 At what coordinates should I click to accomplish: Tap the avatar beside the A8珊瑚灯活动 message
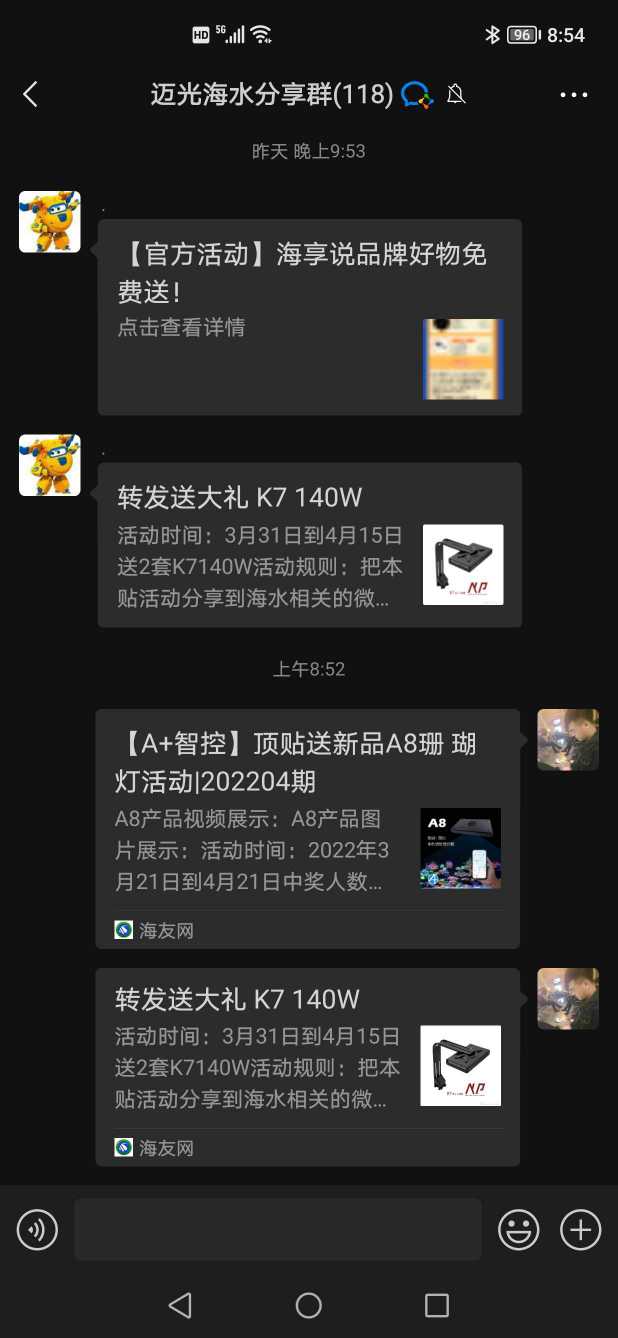(x=568, y=740)
